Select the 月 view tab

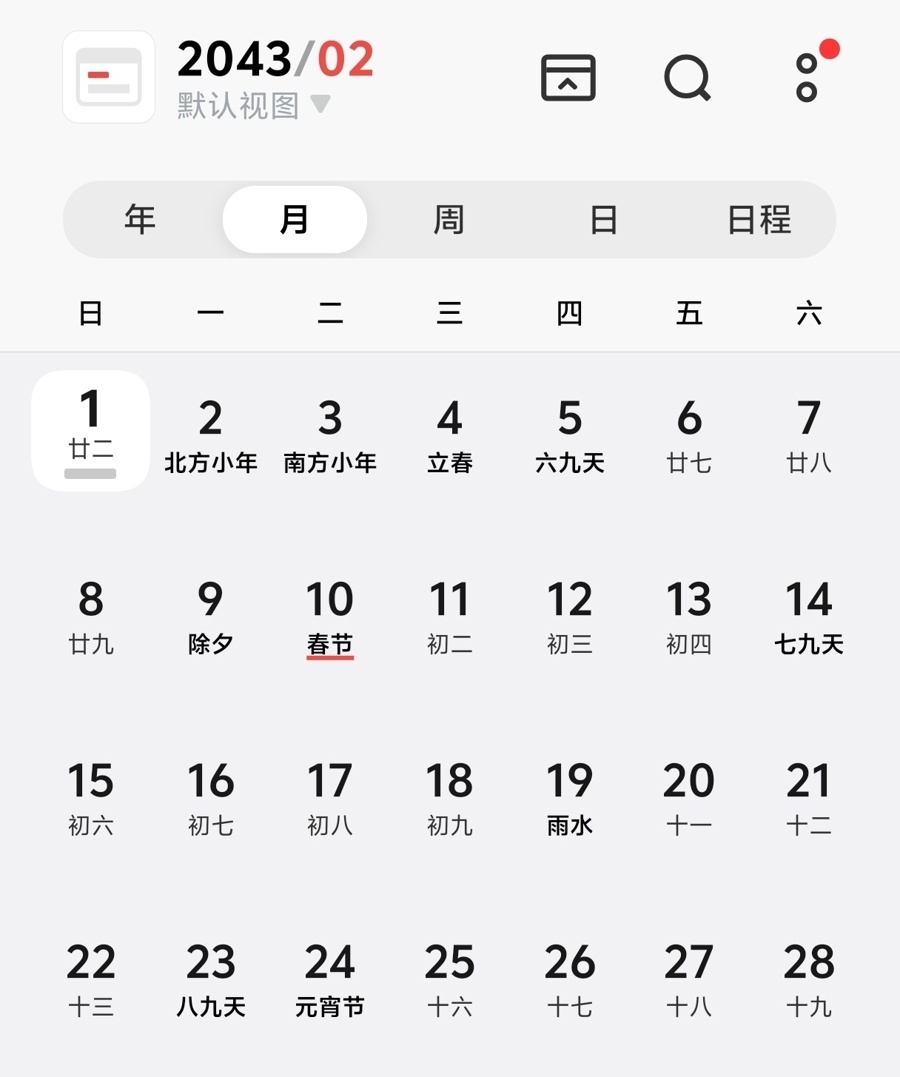click(294, 219)
